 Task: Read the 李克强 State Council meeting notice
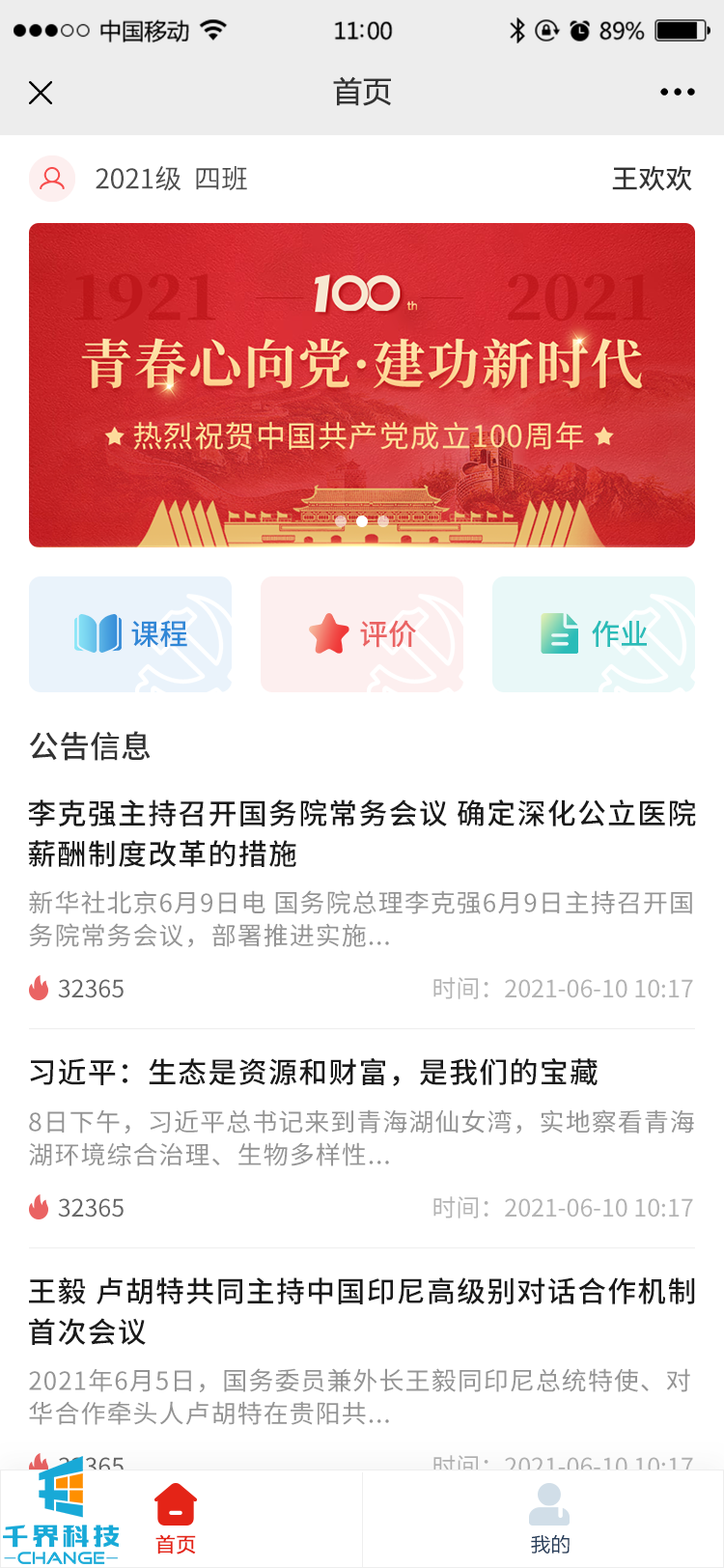click(362, 834)
